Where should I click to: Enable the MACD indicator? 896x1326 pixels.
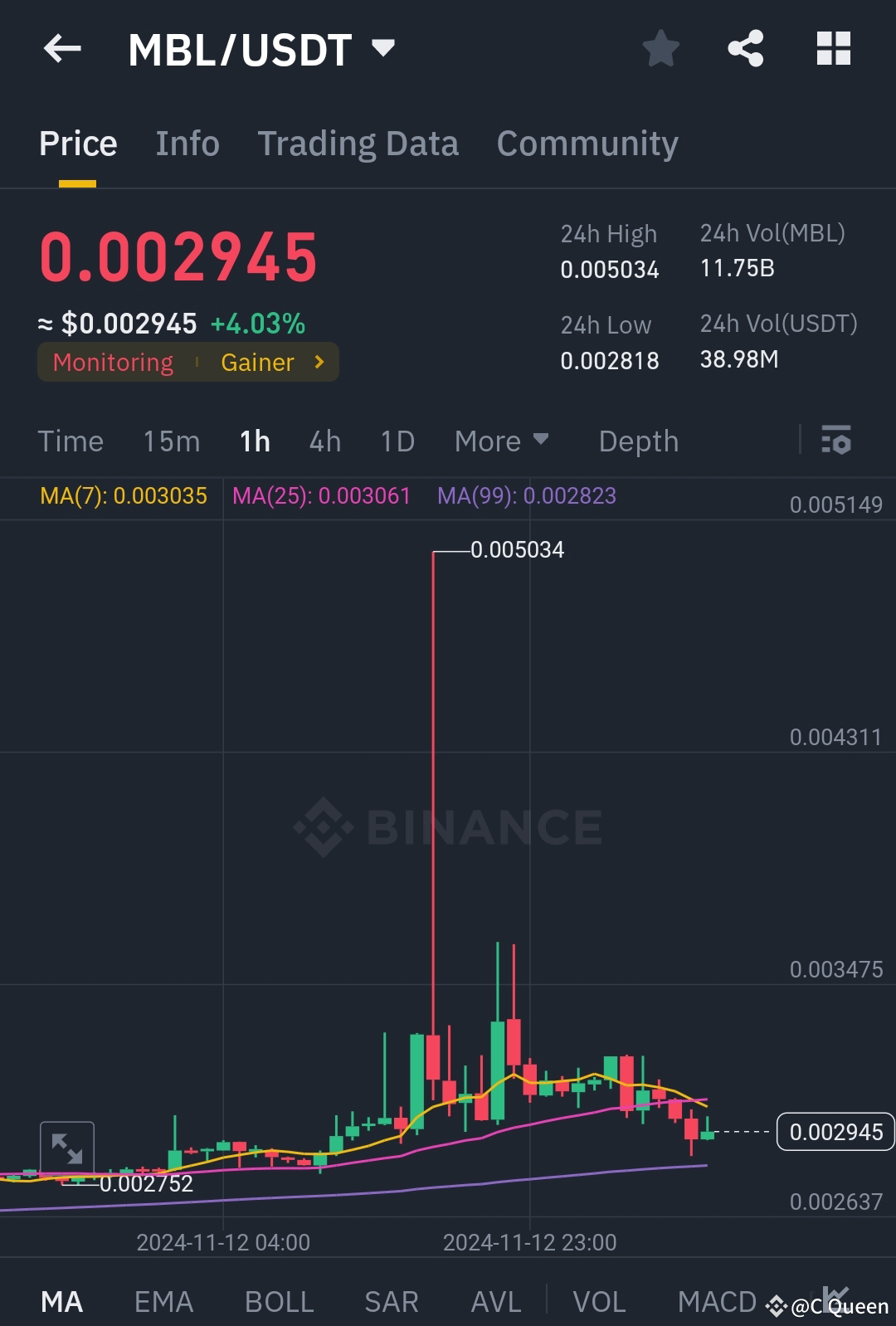715,1300
